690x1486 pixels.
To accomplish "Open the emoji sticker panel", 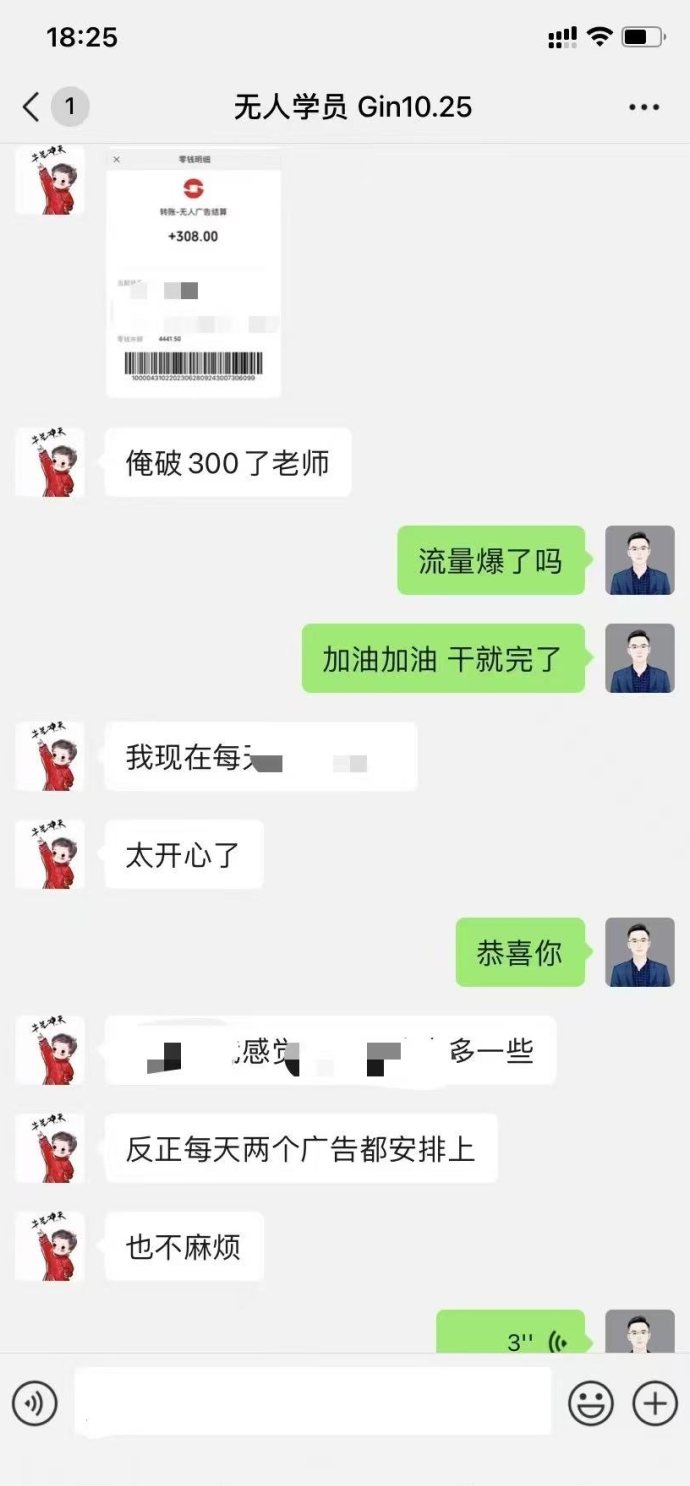I will (590, 1403).
